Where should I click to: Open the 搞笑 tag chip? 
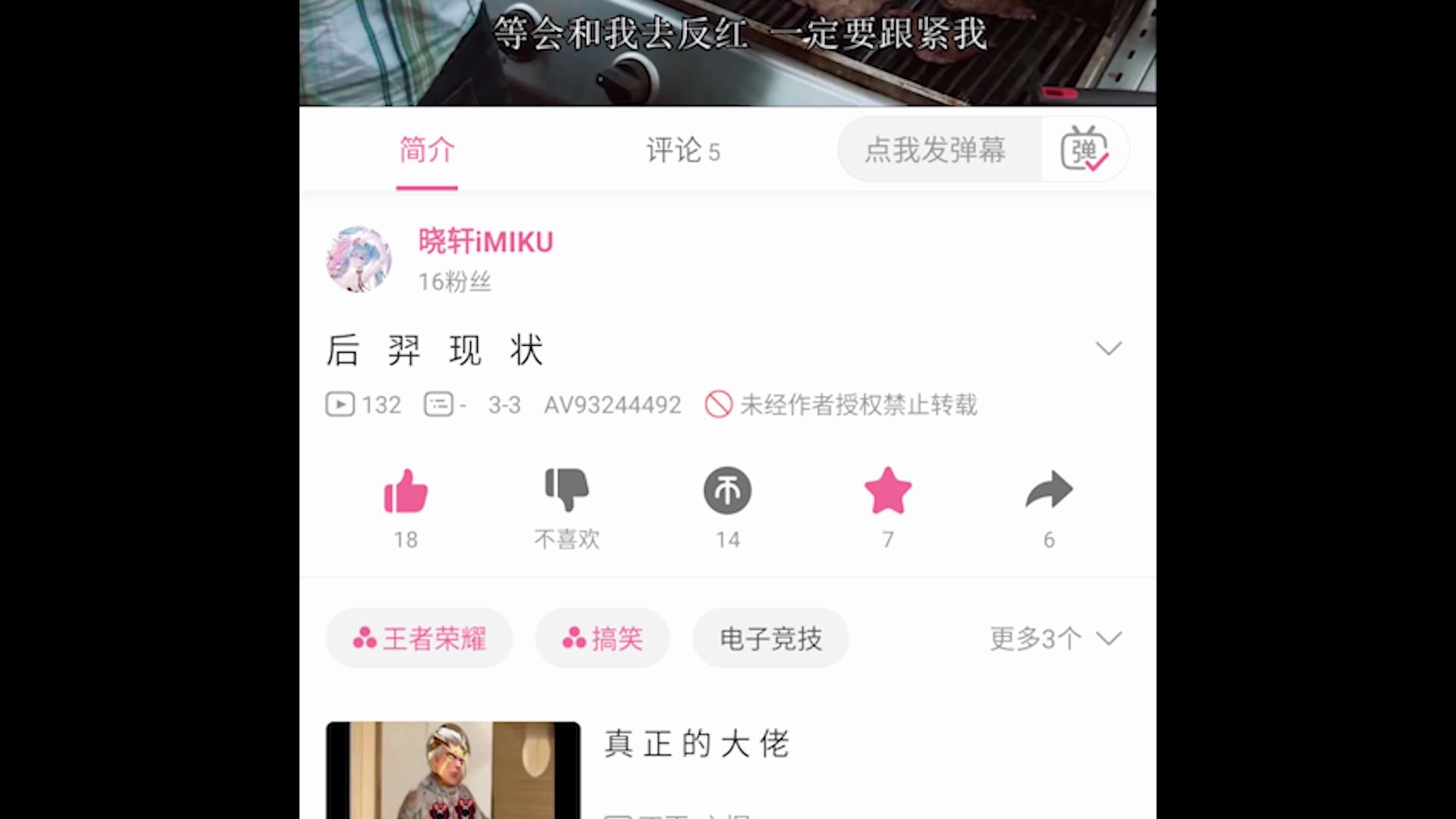(x=603, y=639)
